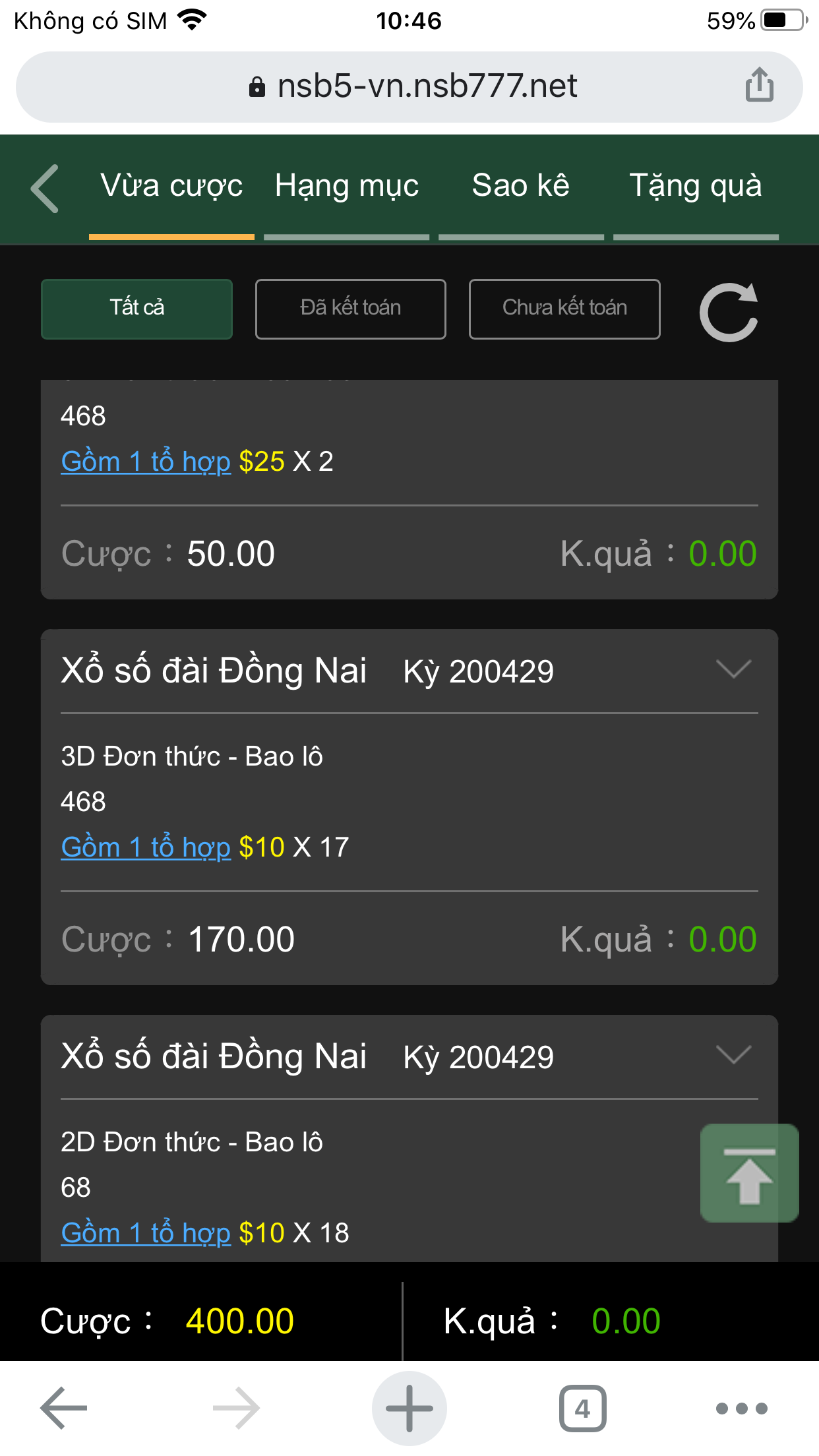
Task: Open the Sao kê tab
Action: click(x=520, y=186)
